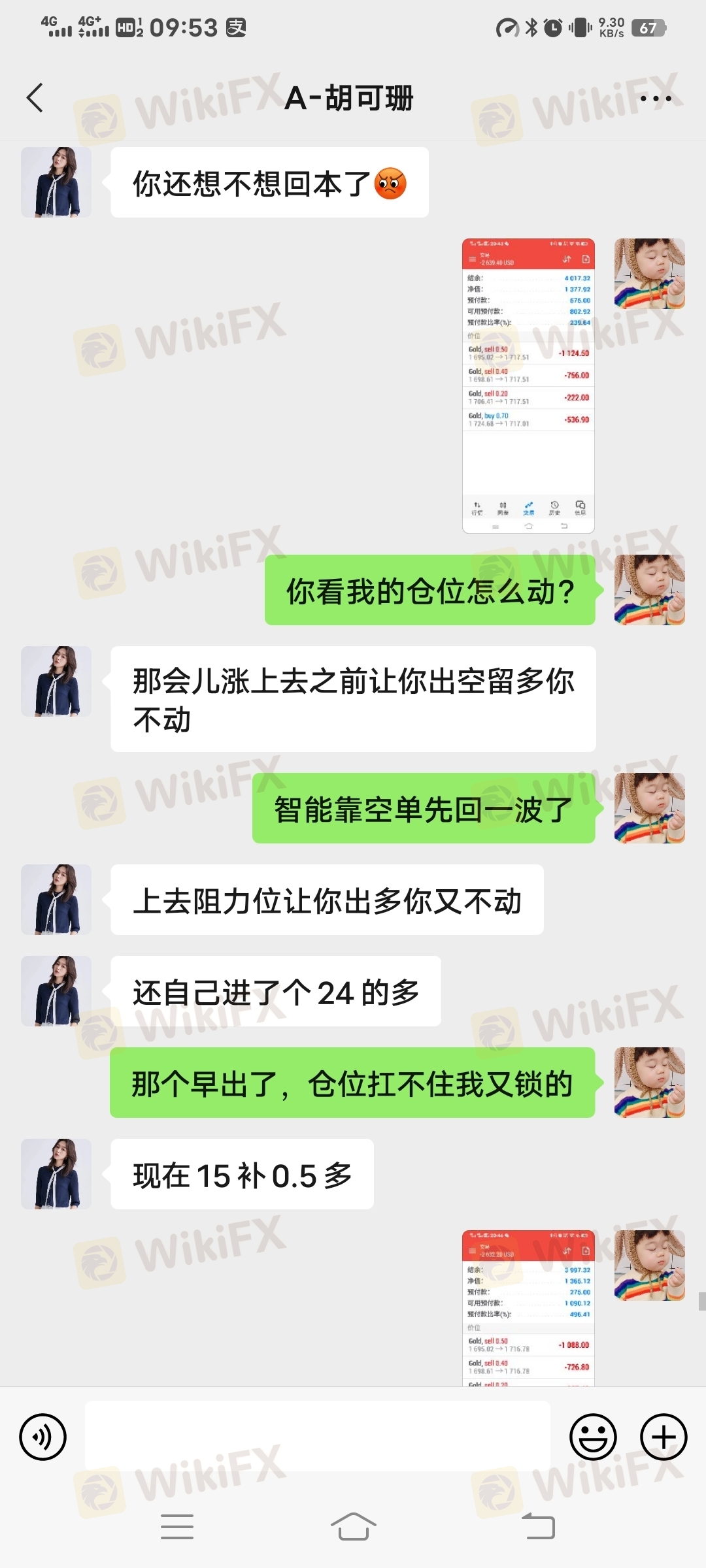Switch to voice message input
706x1568 pixels.
(x=43, y=1437)
